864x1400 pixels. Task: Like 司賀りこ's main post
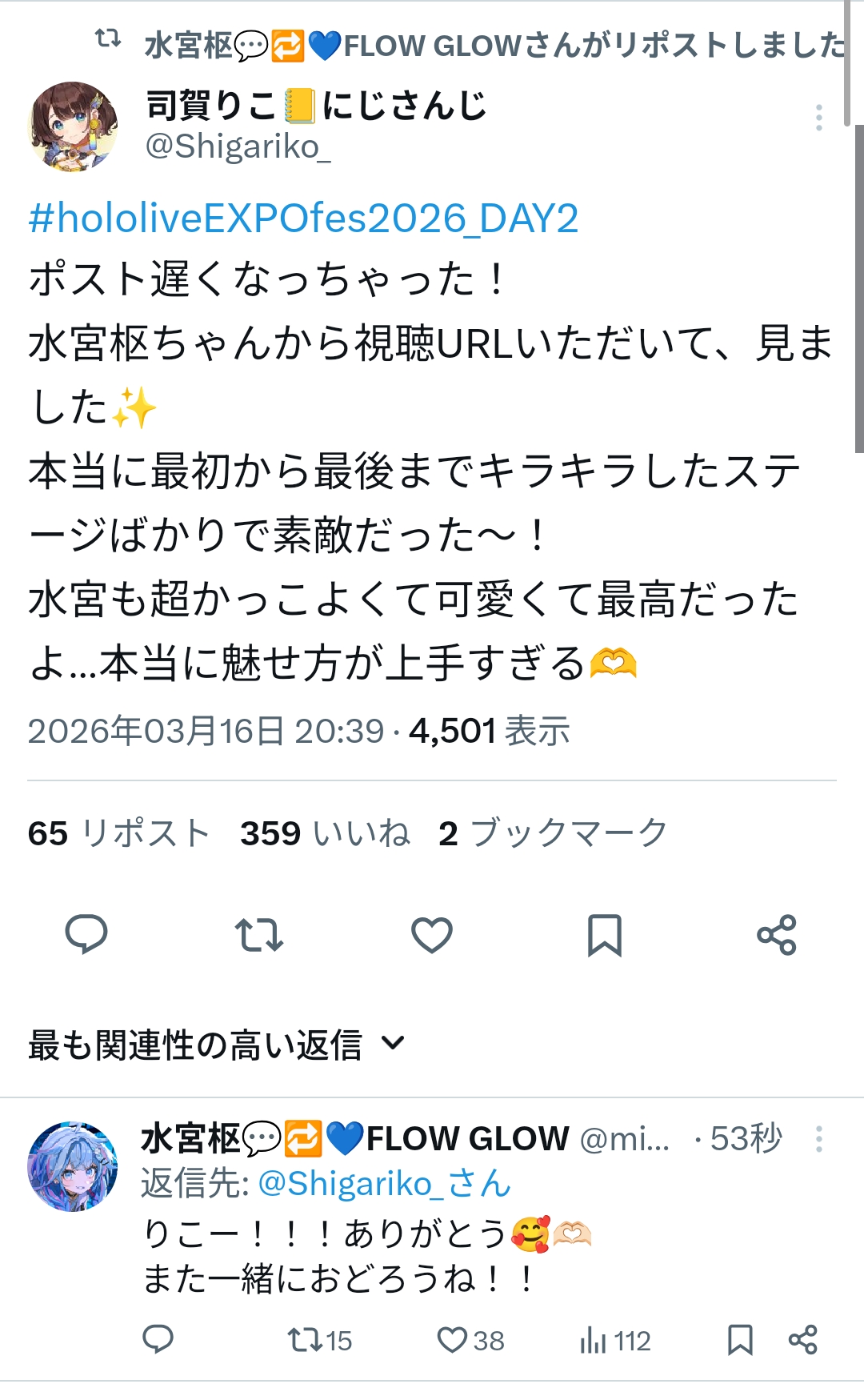(x=432, y=934)
